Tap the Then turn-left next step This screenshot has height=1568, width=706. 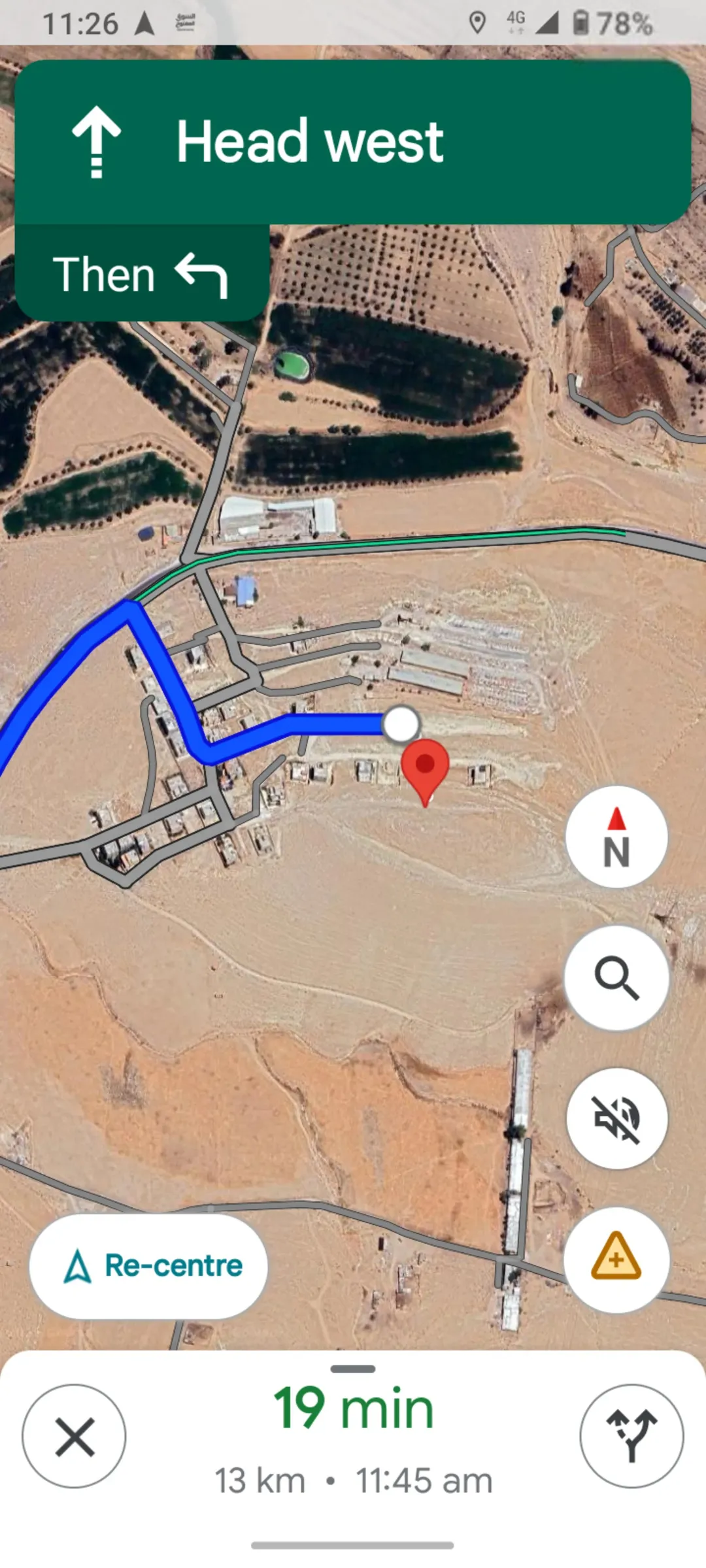coord(142,273)
